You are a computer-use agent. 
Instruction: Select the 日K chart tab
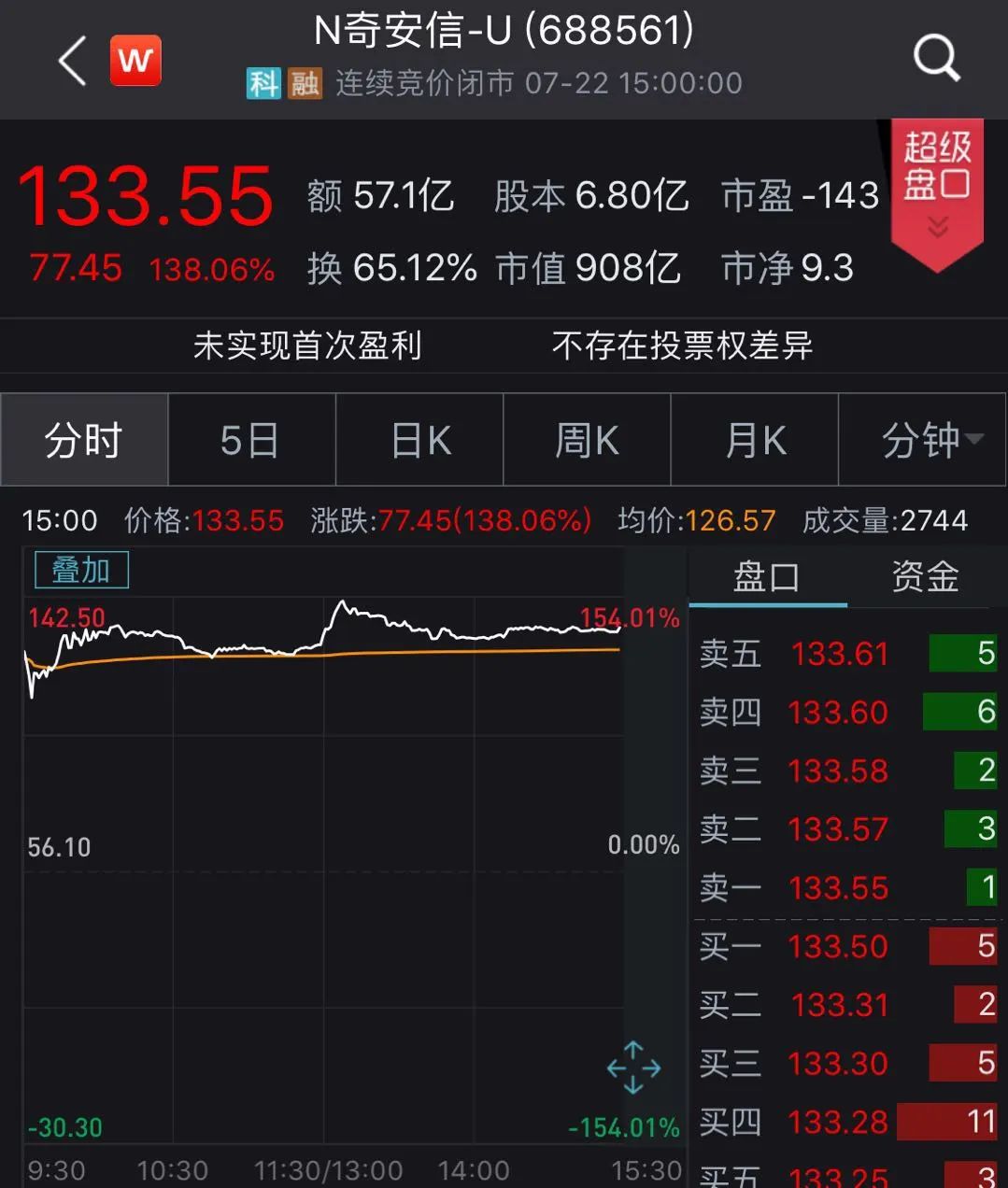click(419, 440)
